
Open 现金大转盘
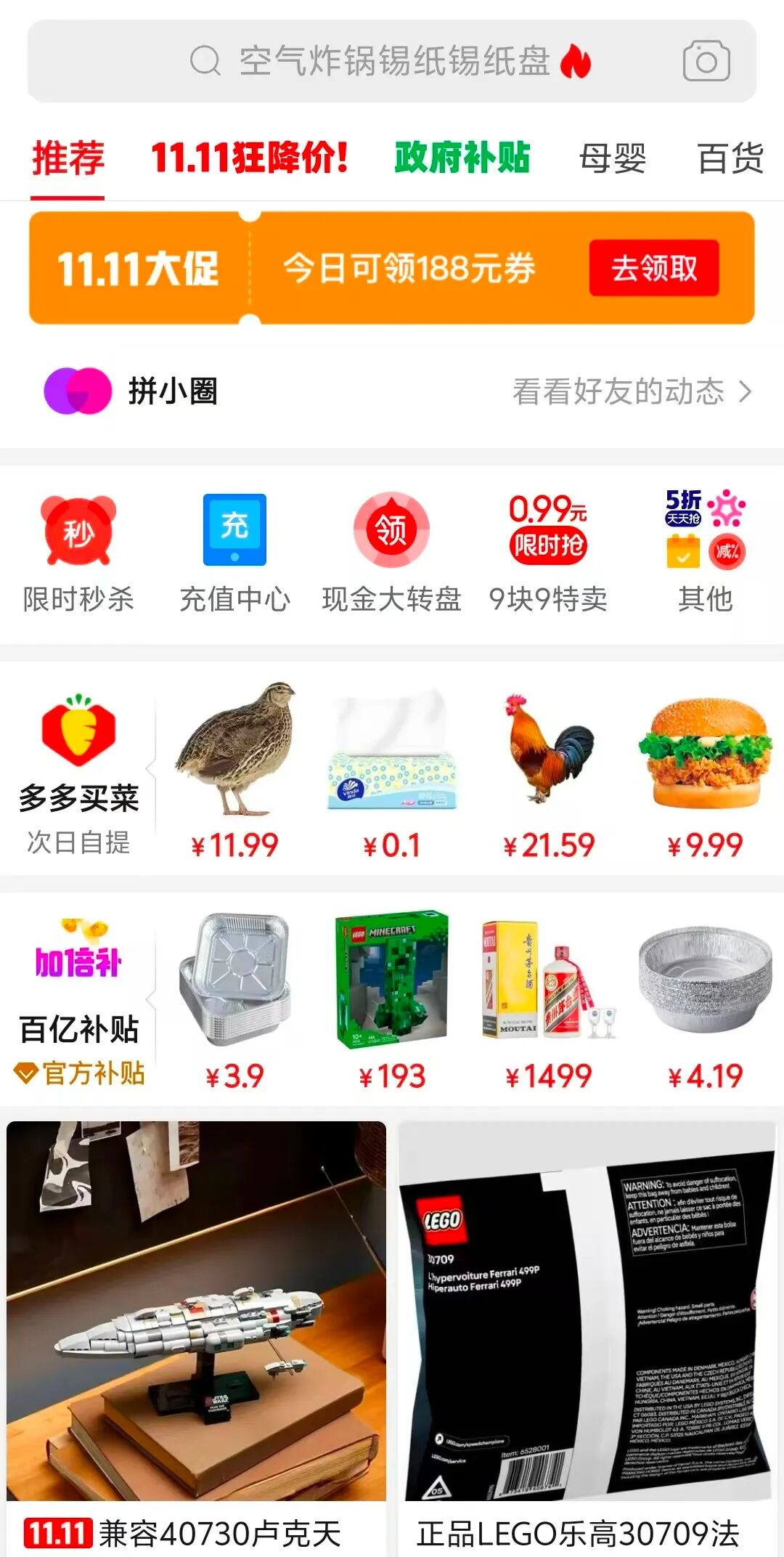click(x=391, y=553)
